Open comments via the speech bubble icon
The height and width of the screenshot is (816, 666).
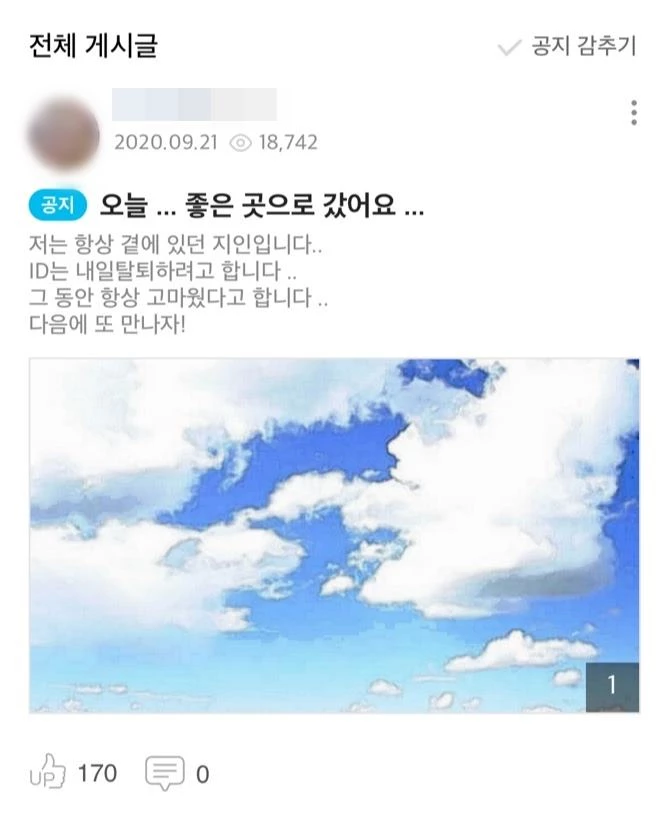coord(165,773)
